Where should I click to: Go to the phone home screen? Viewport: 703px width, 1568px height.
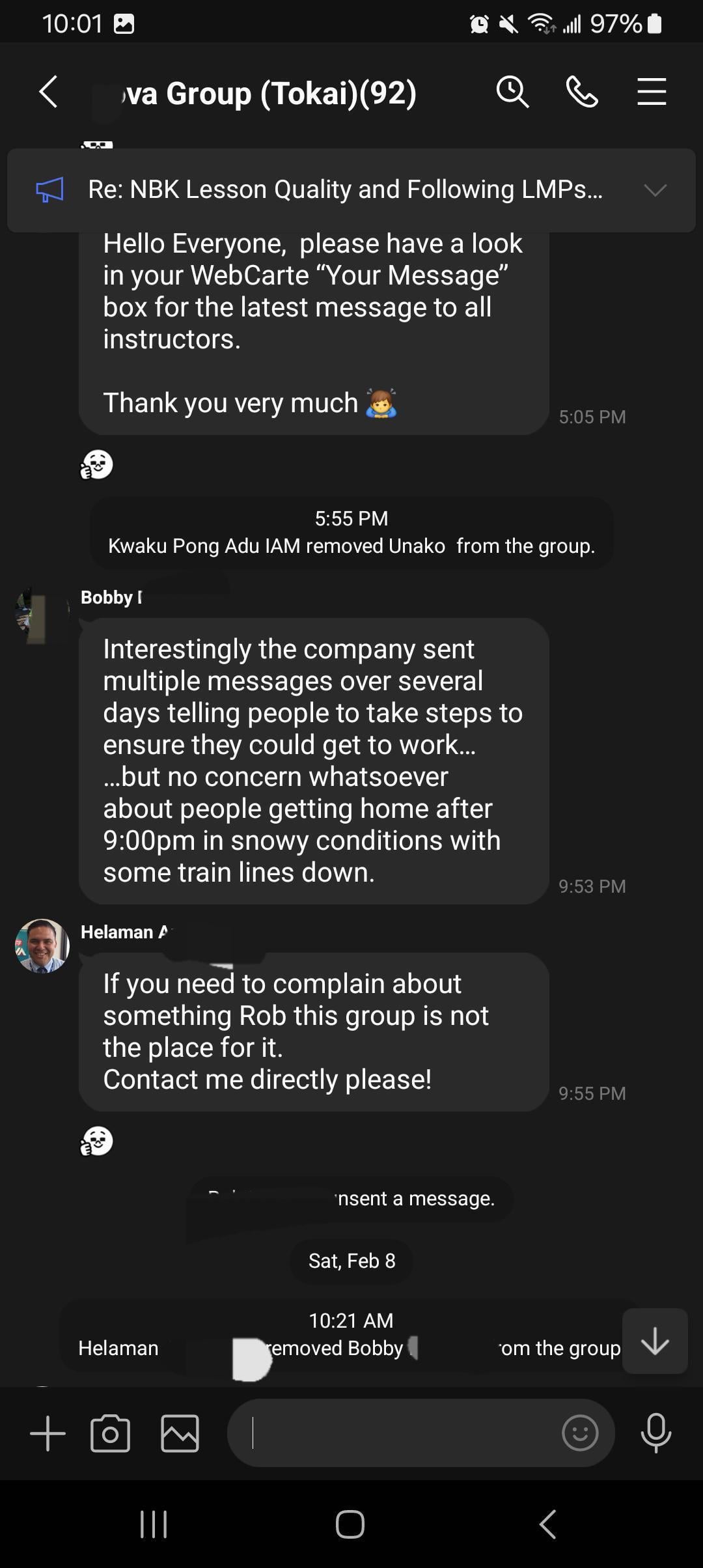[350, 1524]
